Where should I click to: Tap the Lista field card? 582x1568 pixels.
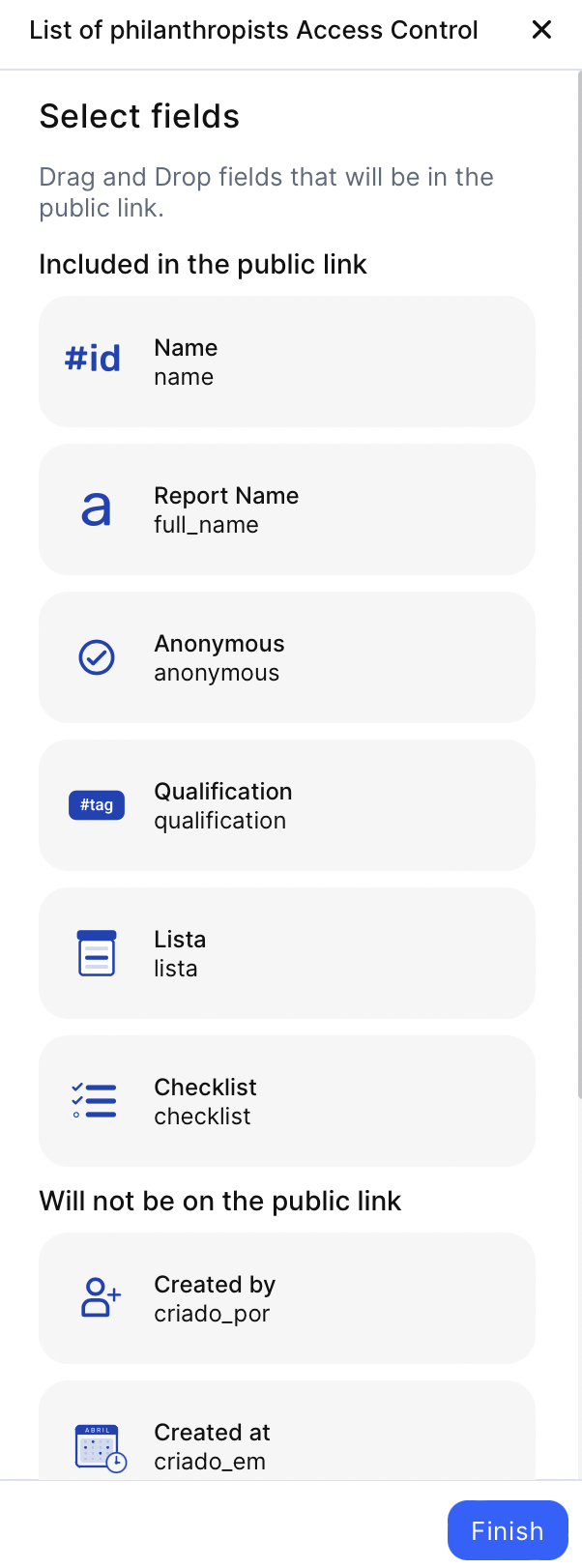(287, 953)
